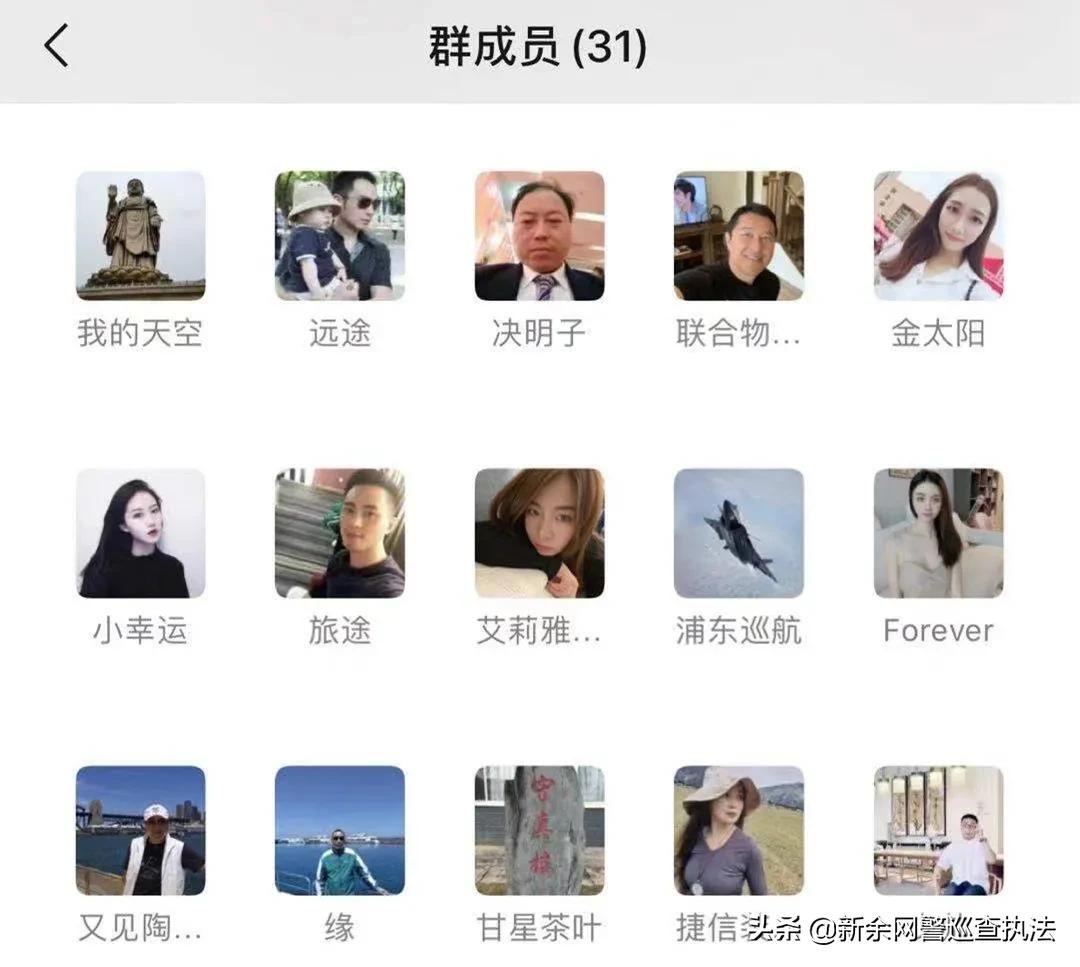1080x967 pixels.
Task: Open 甘星茶叶's member profile
Action: pyautogui.click(x=539, y=830)
